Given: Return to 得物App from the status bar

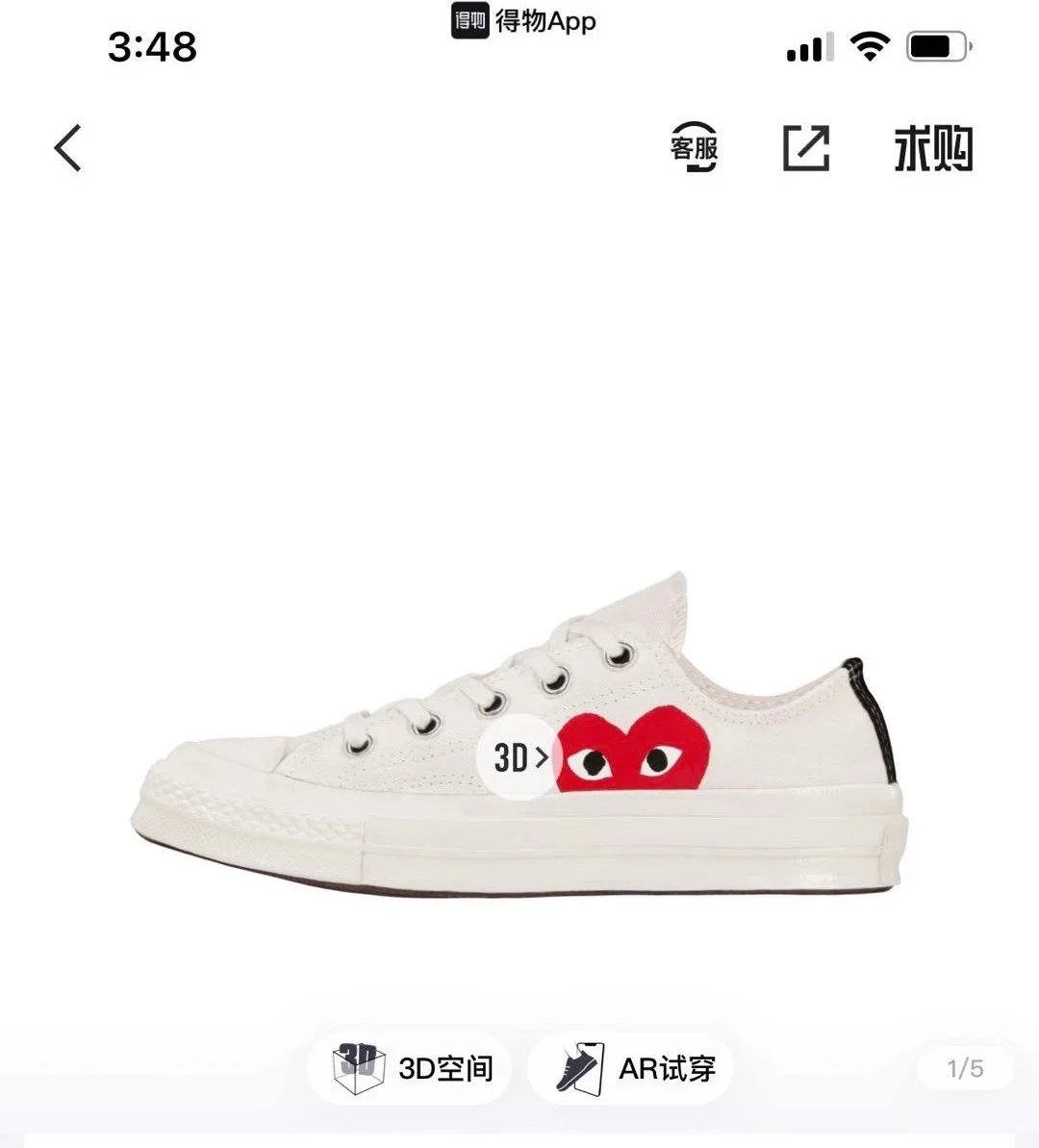Looking at the screenshot, I should click(524, 22).
